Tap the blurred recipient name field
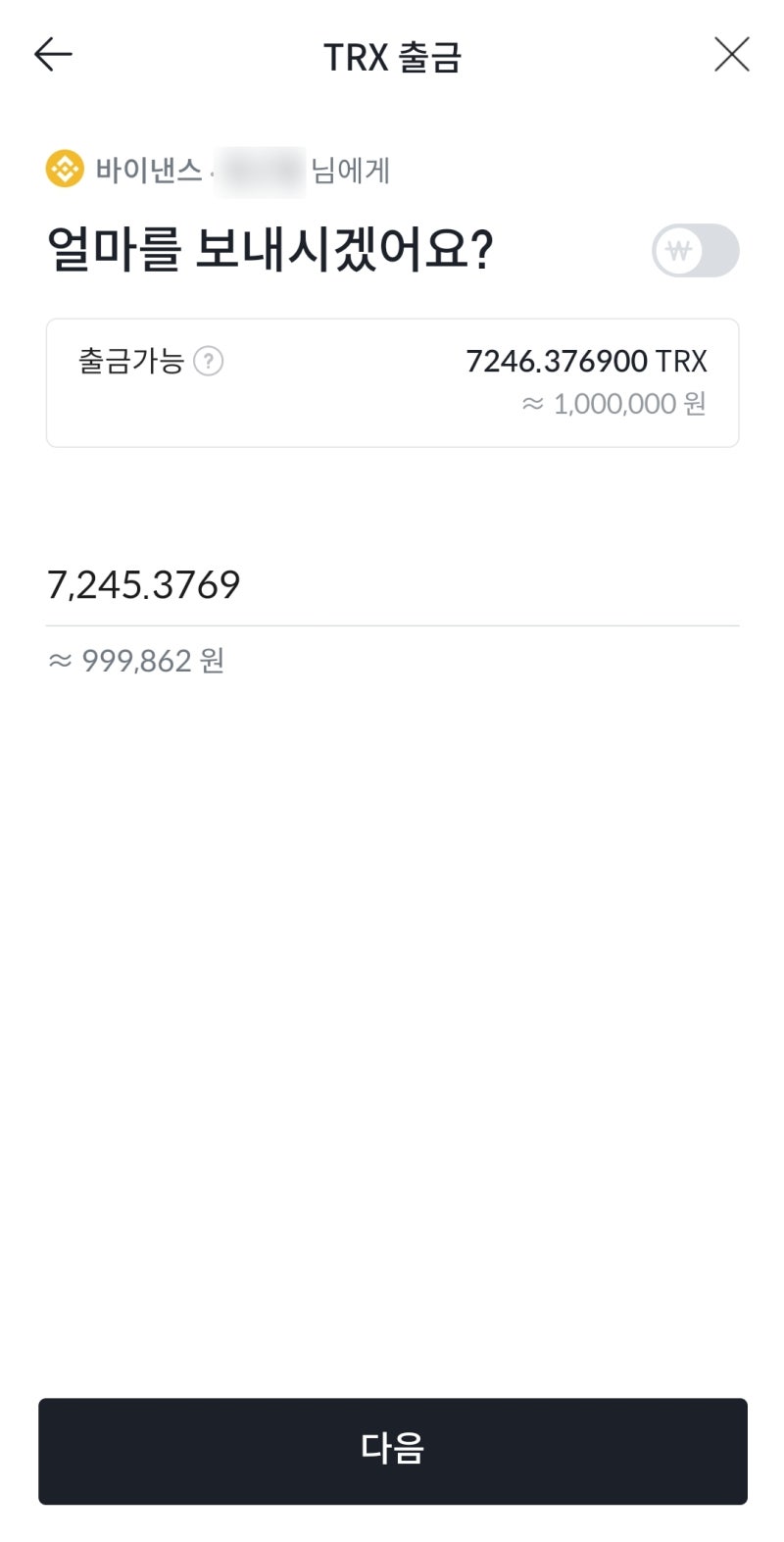The image size is (784, 1542). point(262,169)
